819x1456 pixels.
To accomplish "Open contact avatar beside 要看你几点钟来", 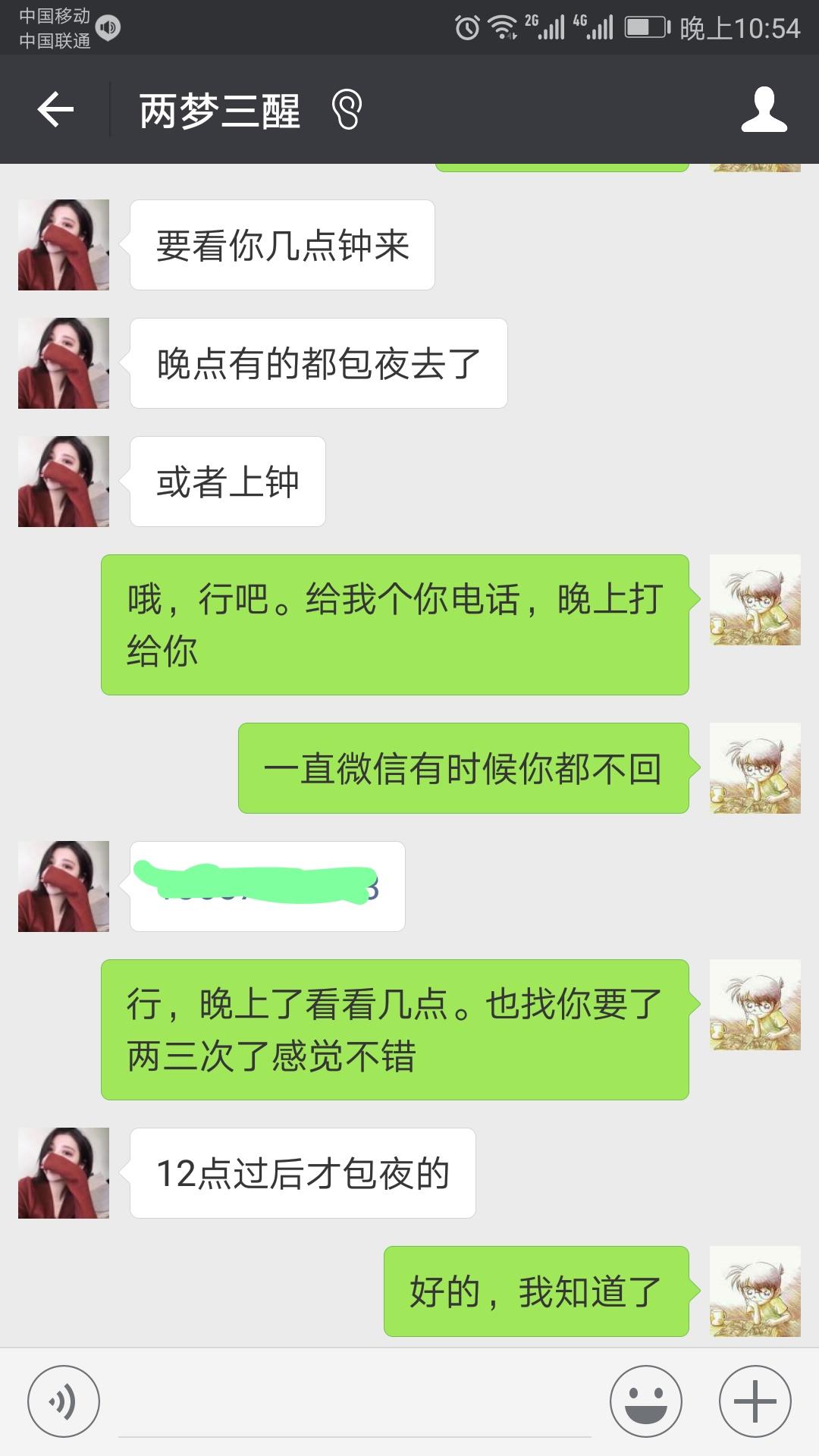I will (x=64, y=245).
